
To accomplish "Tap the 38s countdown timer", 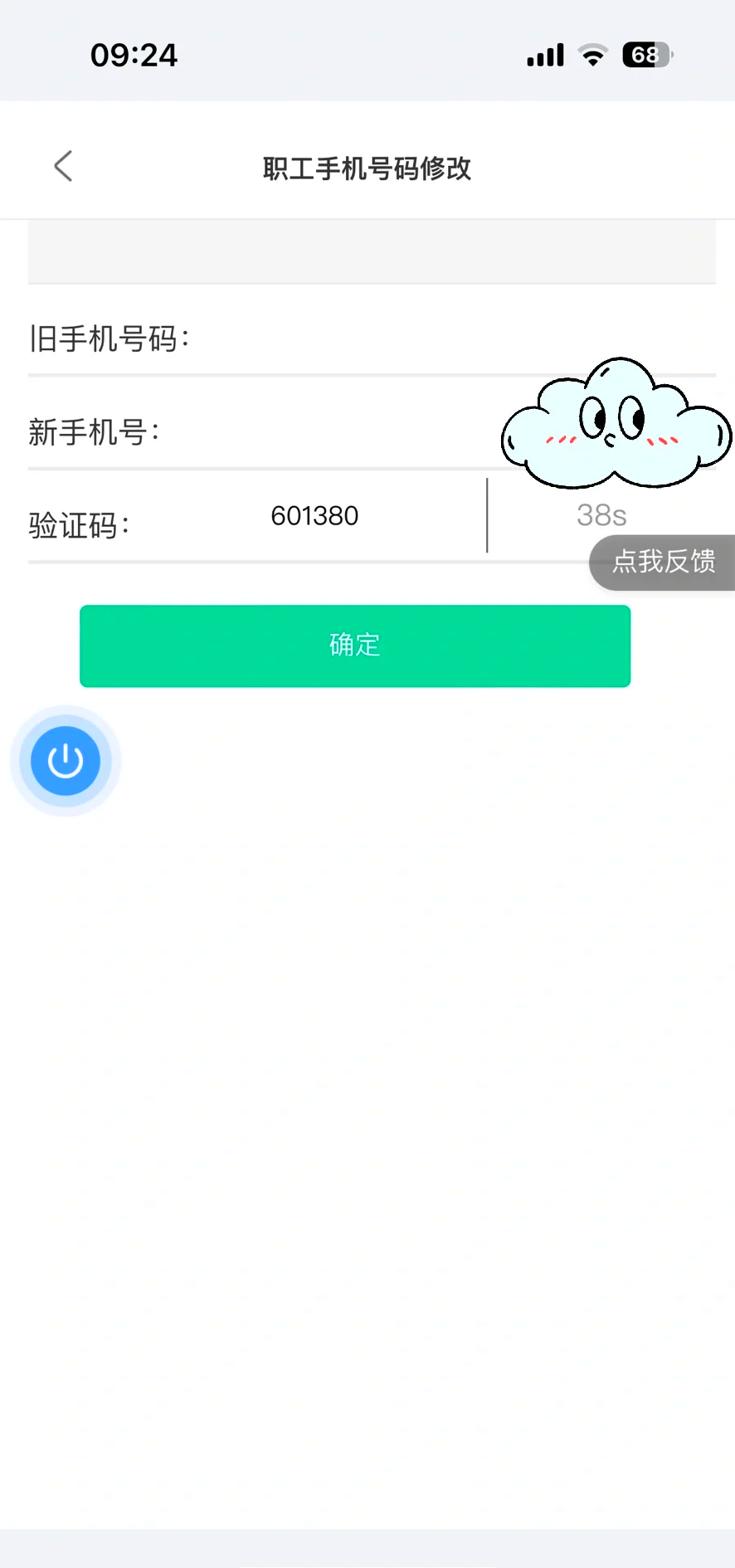I will (601, 516).
